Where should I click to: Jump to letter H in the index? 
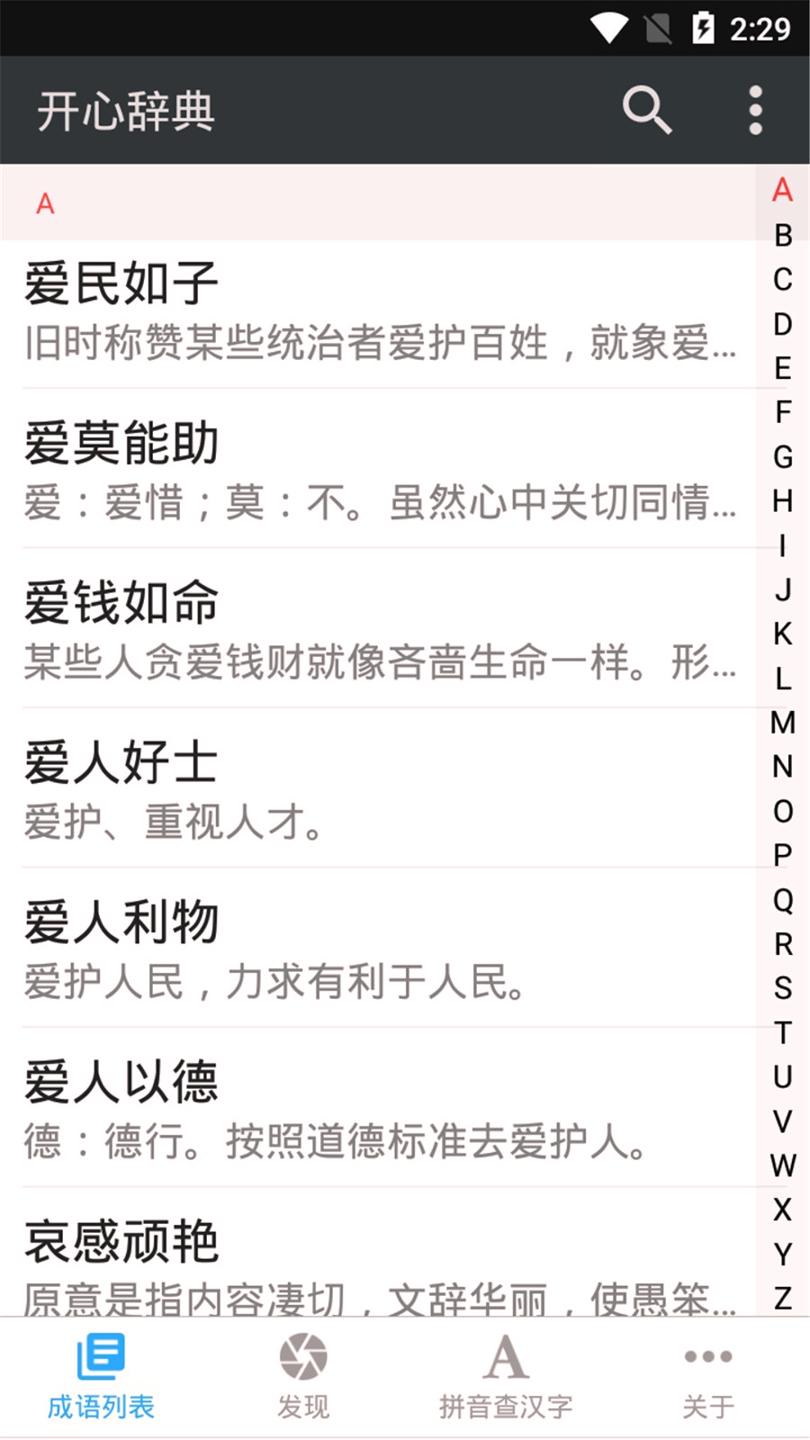783,501
